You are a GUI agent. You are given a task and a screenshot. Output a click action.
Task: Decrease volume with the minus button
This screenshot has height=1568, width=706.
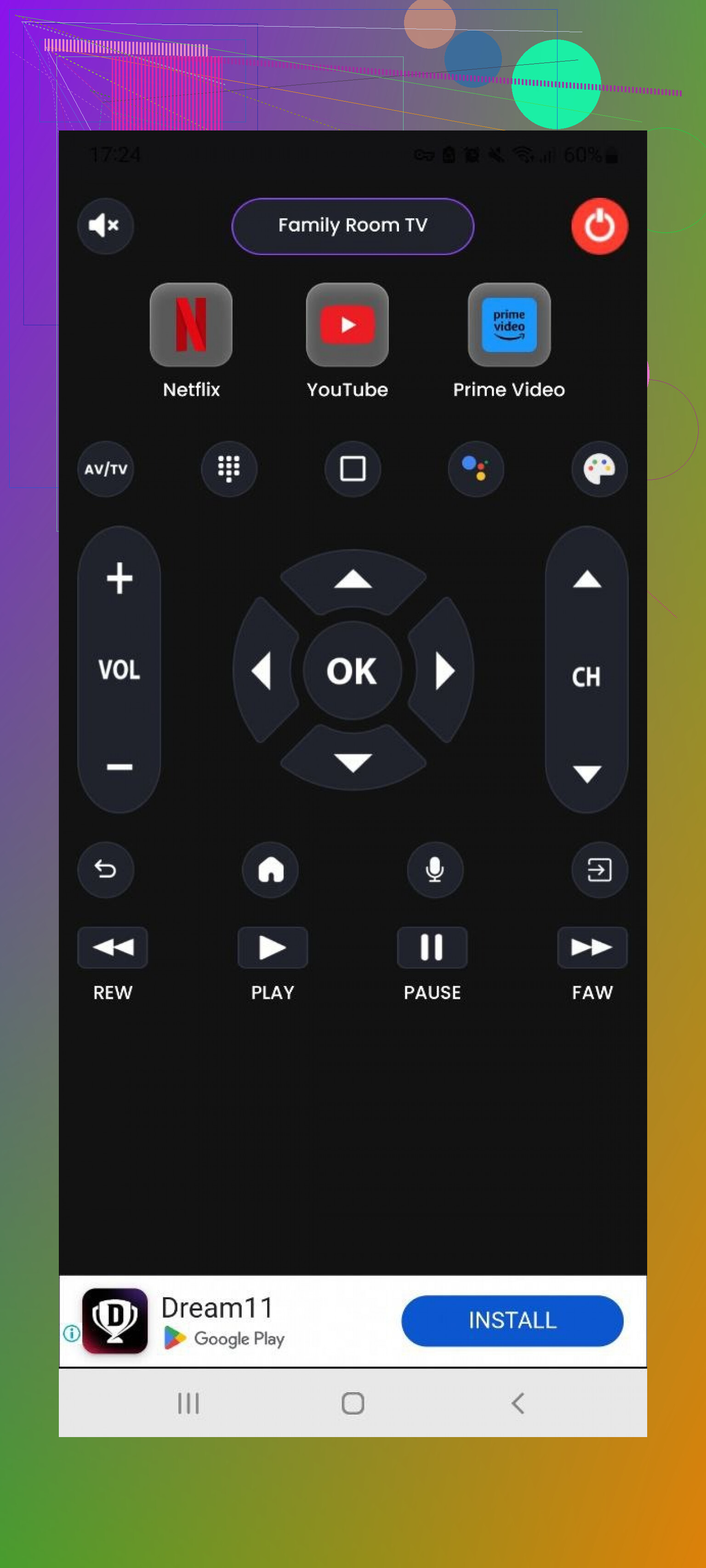[x=120, y=766]
